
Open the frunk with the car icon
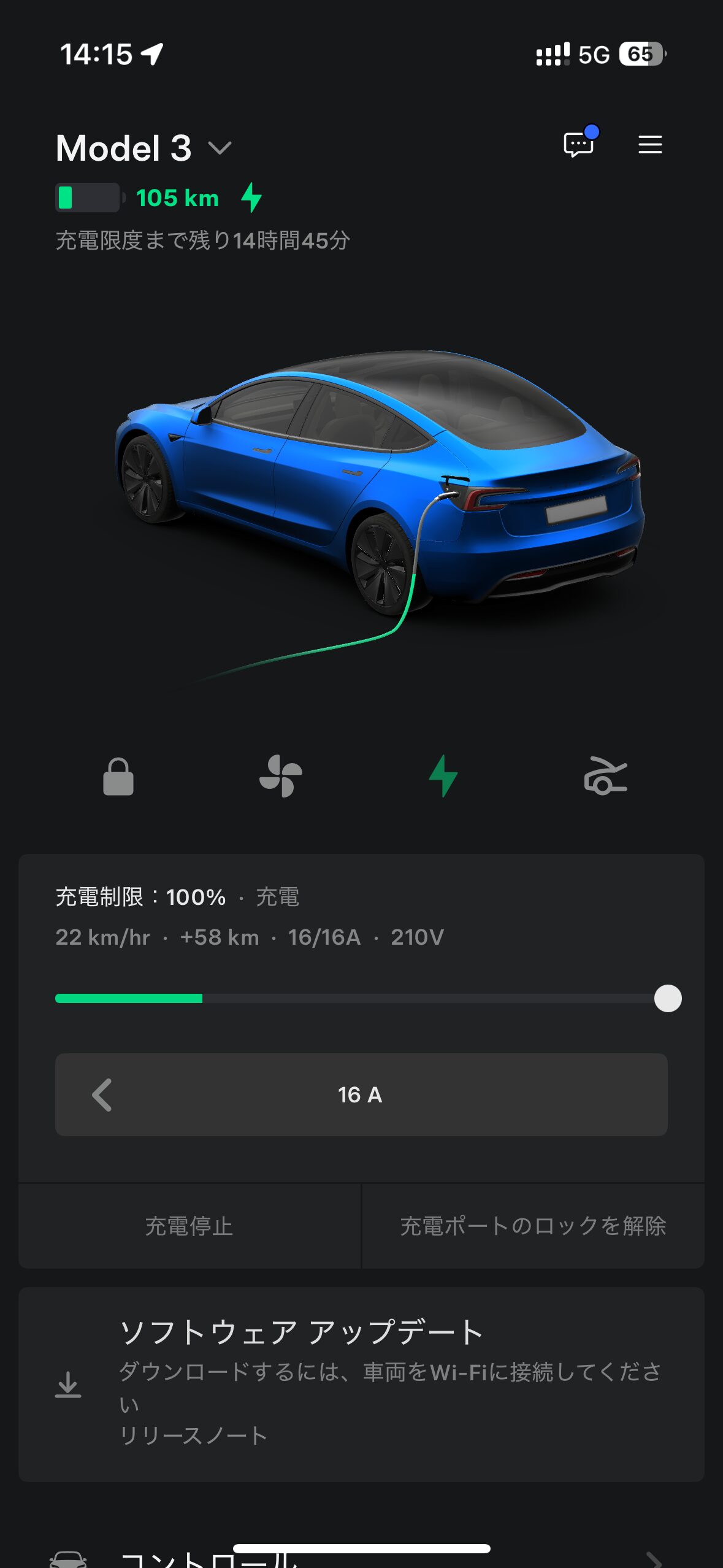click(605, 777)
